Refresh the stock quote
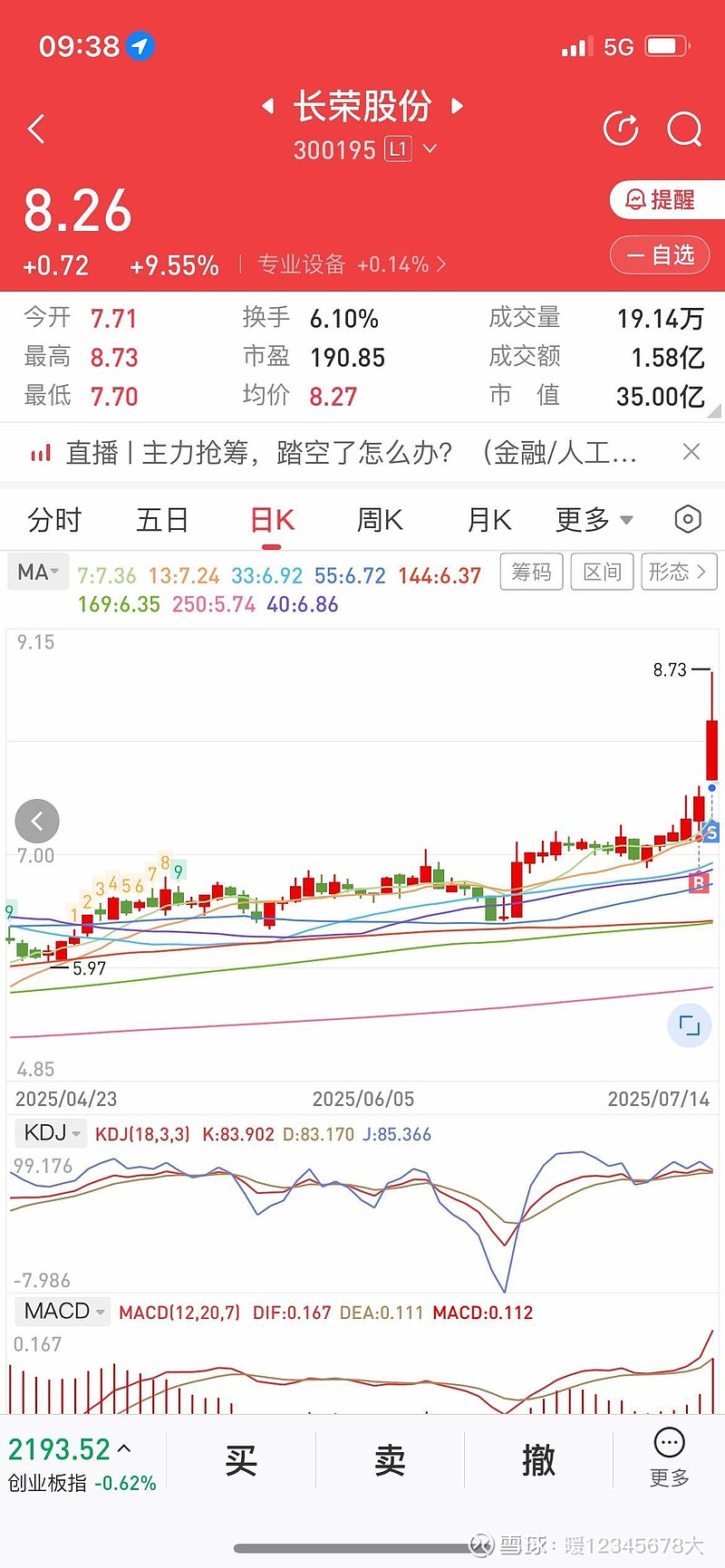The image size is (725, 1568). click(621, 130)
